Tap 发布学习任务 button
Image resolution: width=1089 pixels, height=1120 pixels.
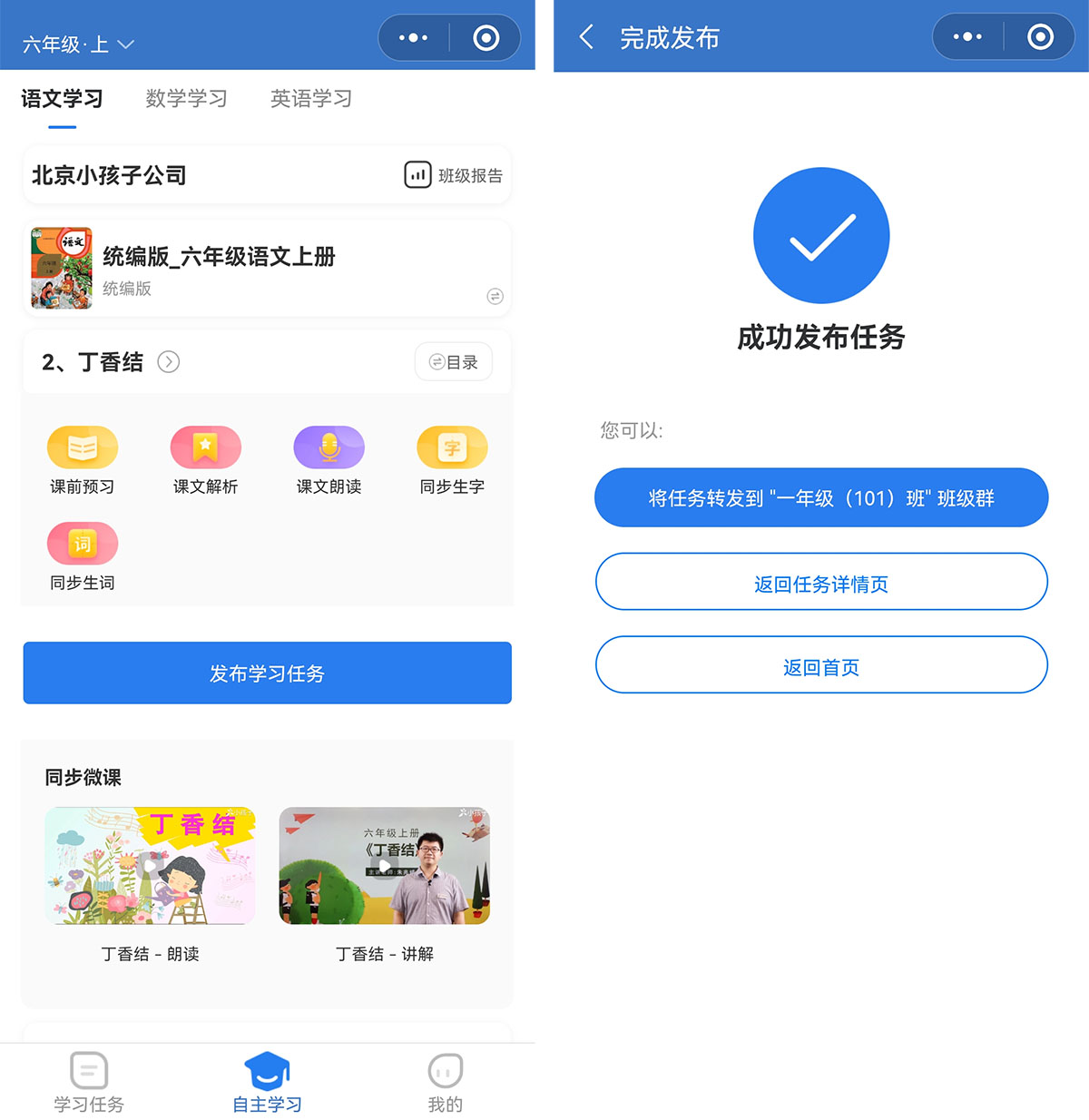click(x=267, y=673)
